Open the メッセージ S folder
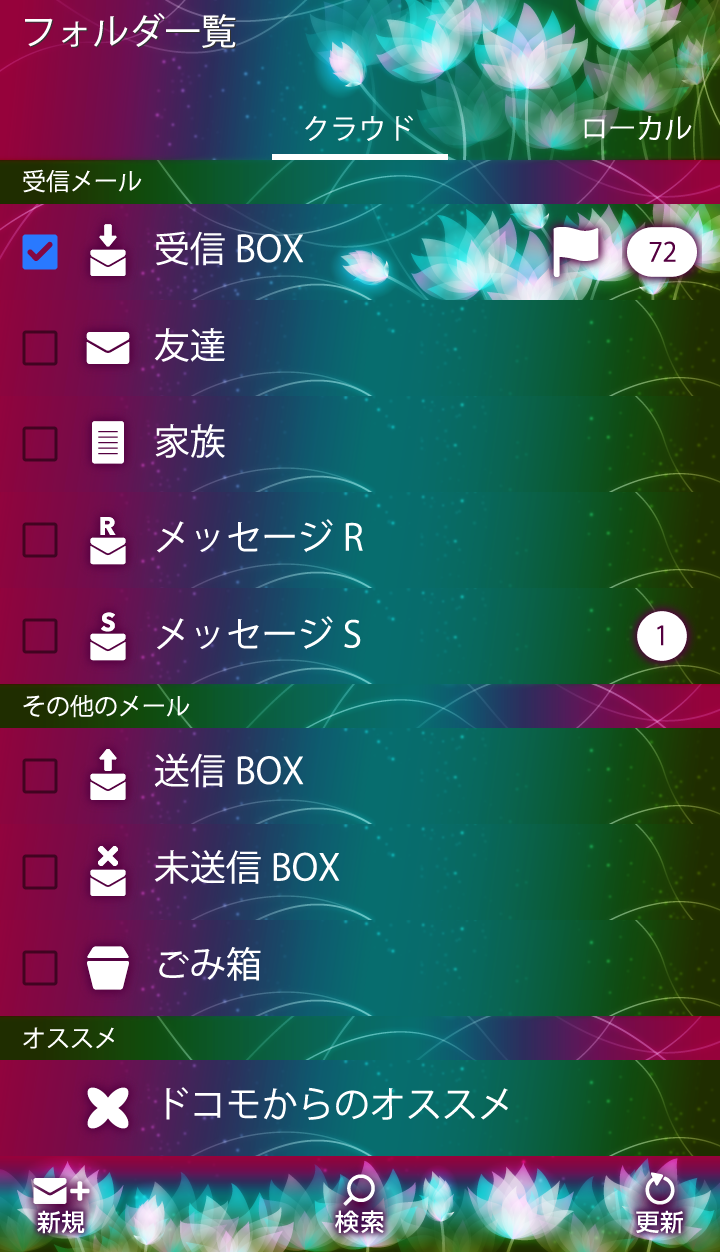 click(x=258, y=635)
